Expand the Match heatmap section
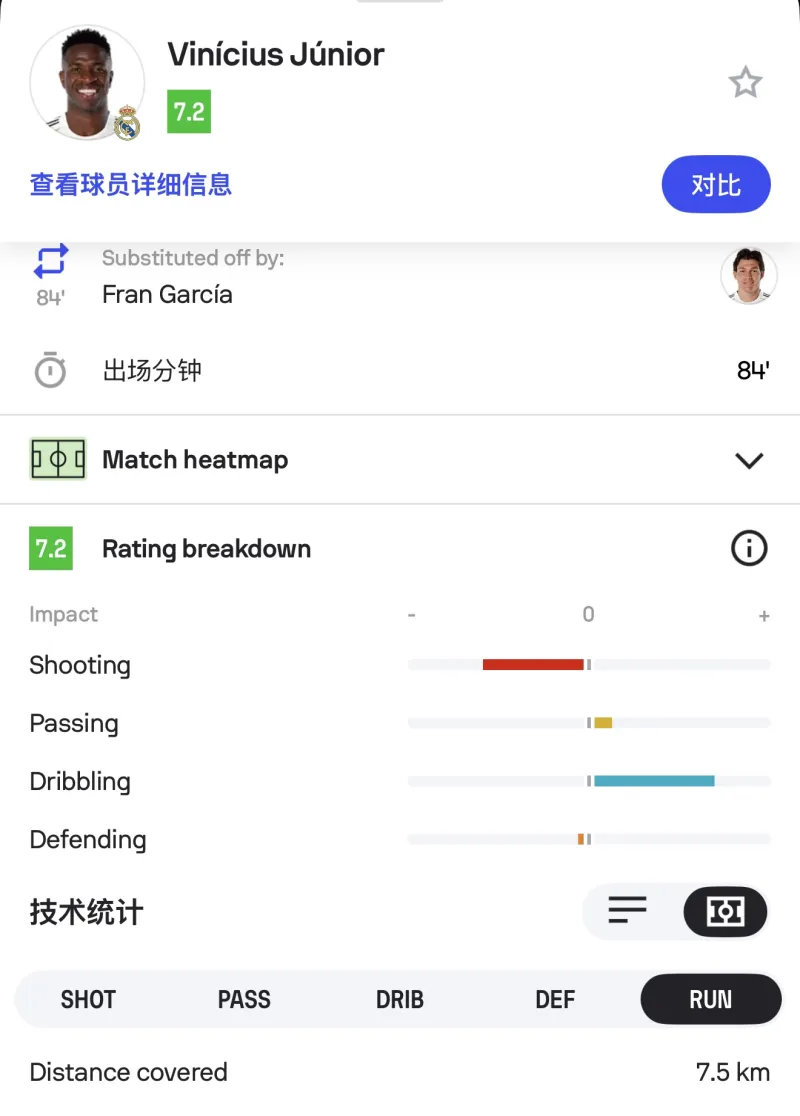The width and height of the screenshot is (800, 1116). tap(749, 460)
